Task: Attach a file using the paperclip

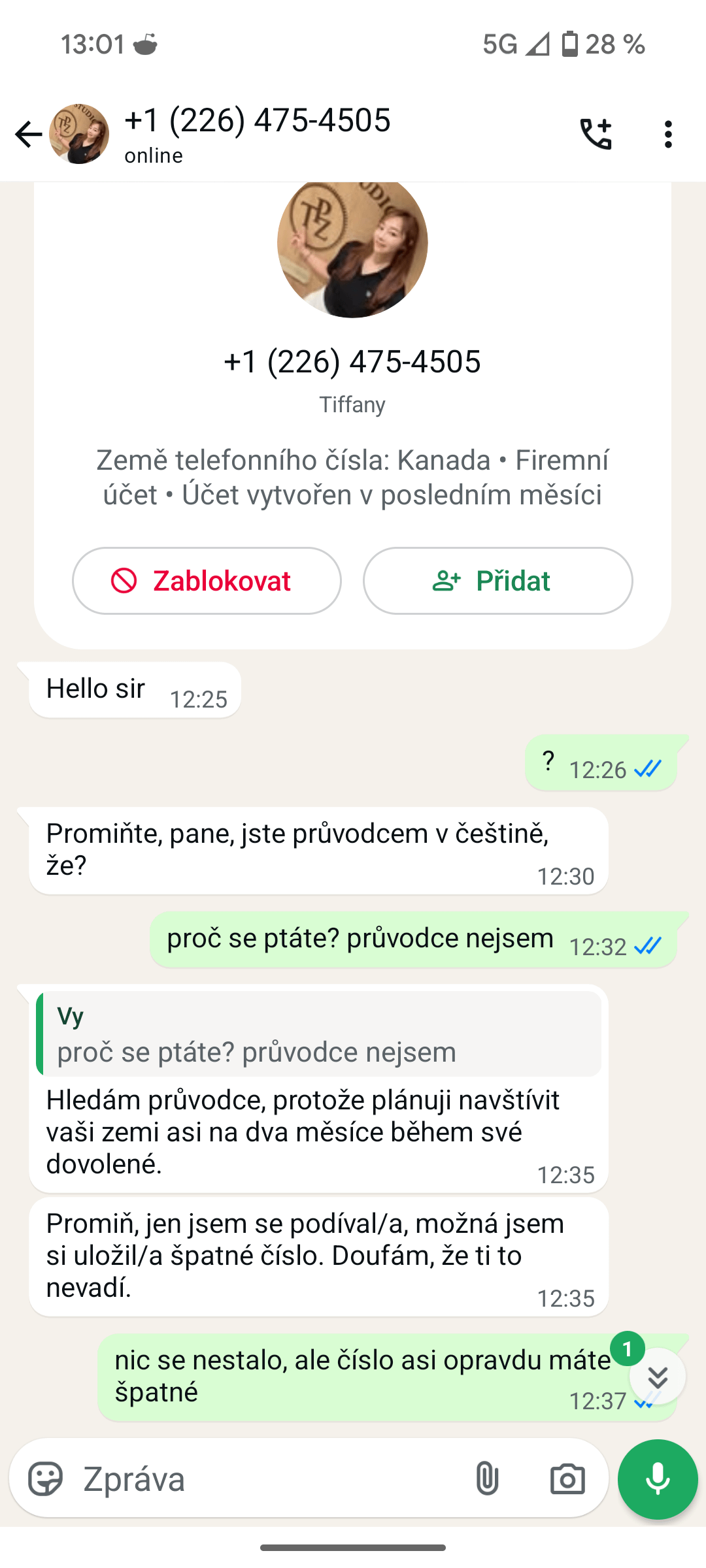Action: [x=487, y=1478]
